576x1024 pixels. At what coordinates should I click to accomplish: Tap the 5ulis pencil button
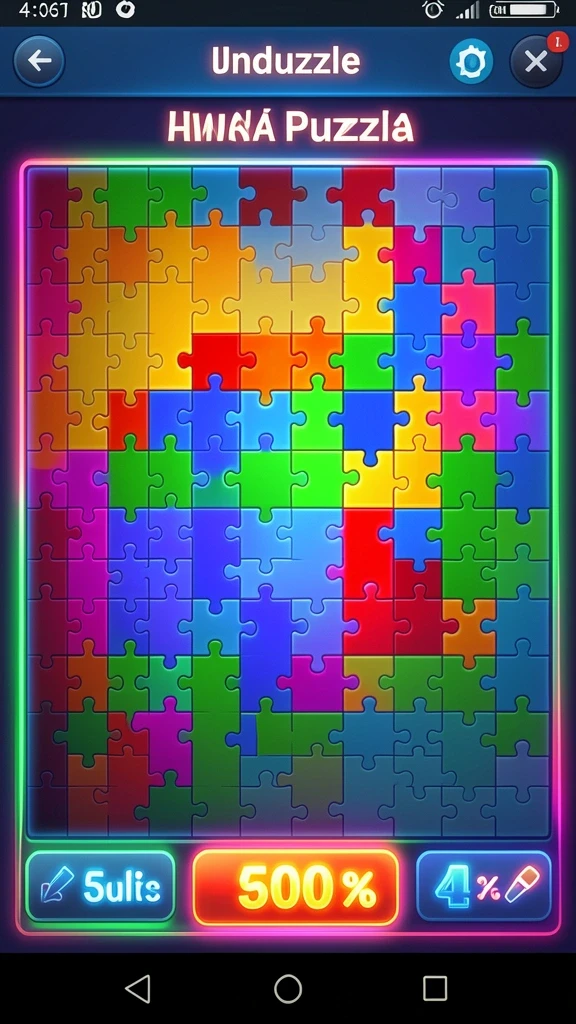point(101,886)
